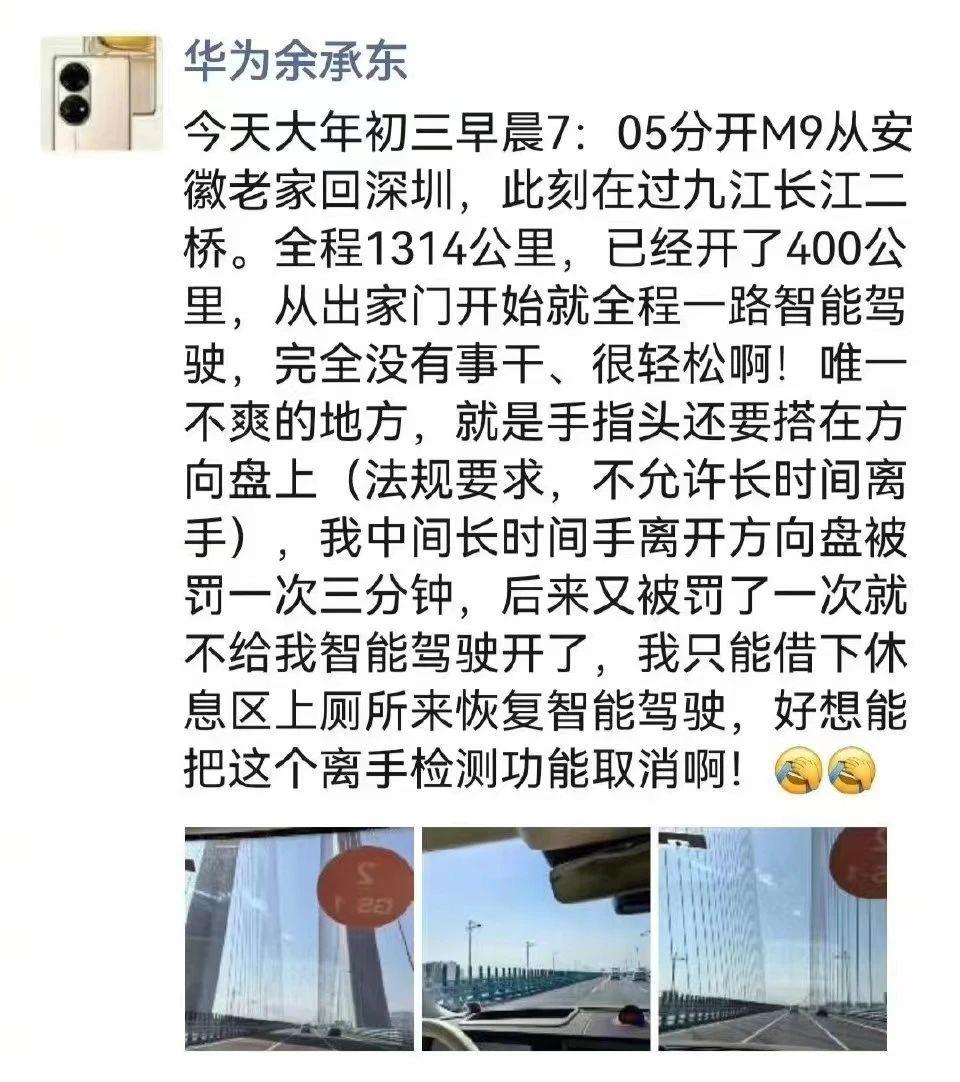Tap the poster name 华为余承东

(296, 62)
